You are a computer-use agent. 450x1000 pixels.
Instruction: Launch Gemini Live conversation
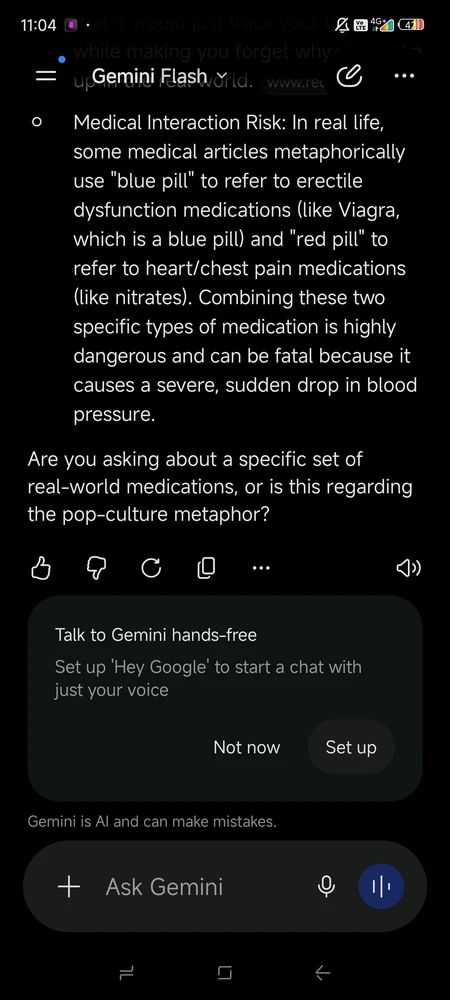click(x=381, y=886)
